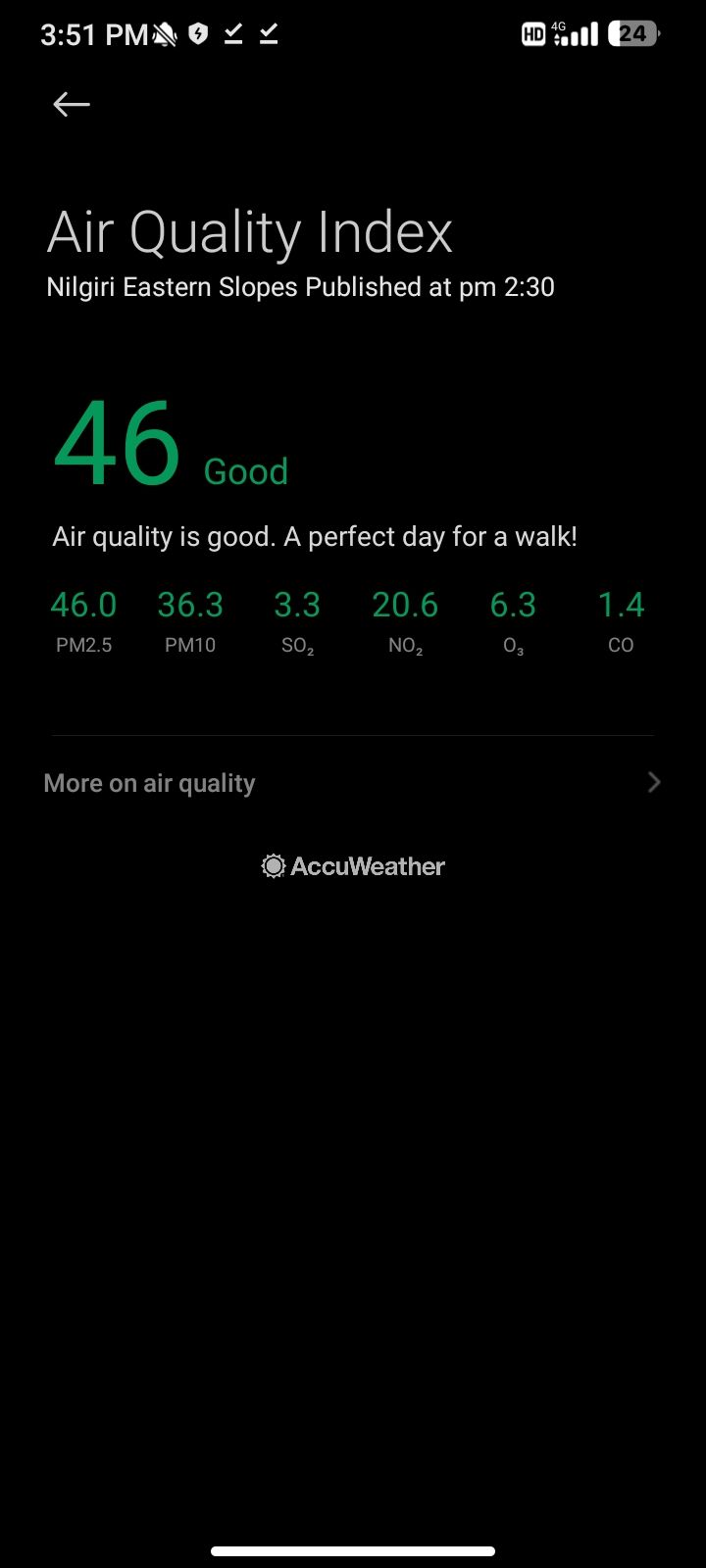The height and width of the screenshot is (1568, 706).
Task: Open the More on air quality row
Action: (351, 783)
